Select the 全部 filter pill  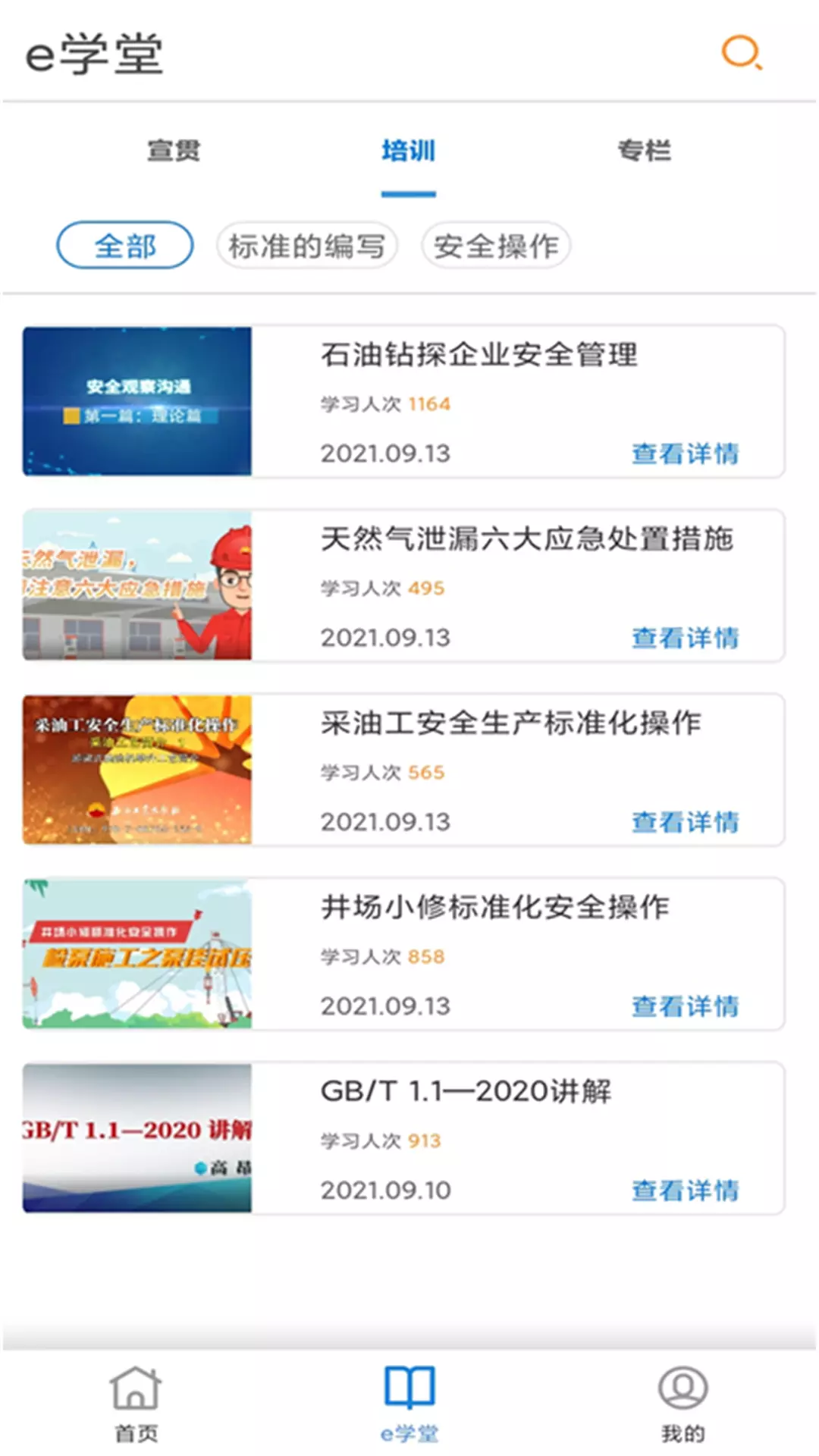126,245
